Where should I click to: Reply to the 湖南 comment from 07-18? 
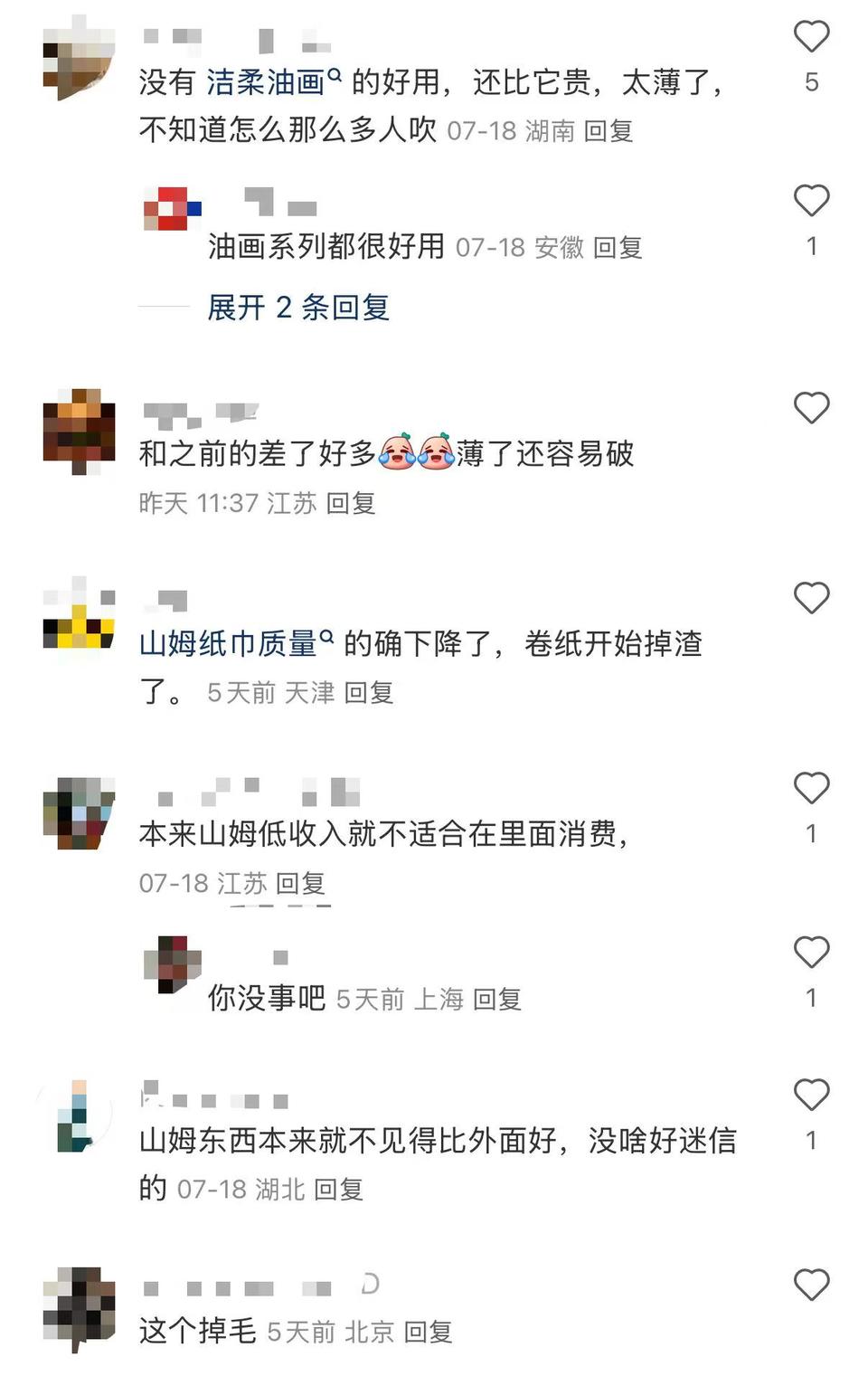(x=608, y=131)
